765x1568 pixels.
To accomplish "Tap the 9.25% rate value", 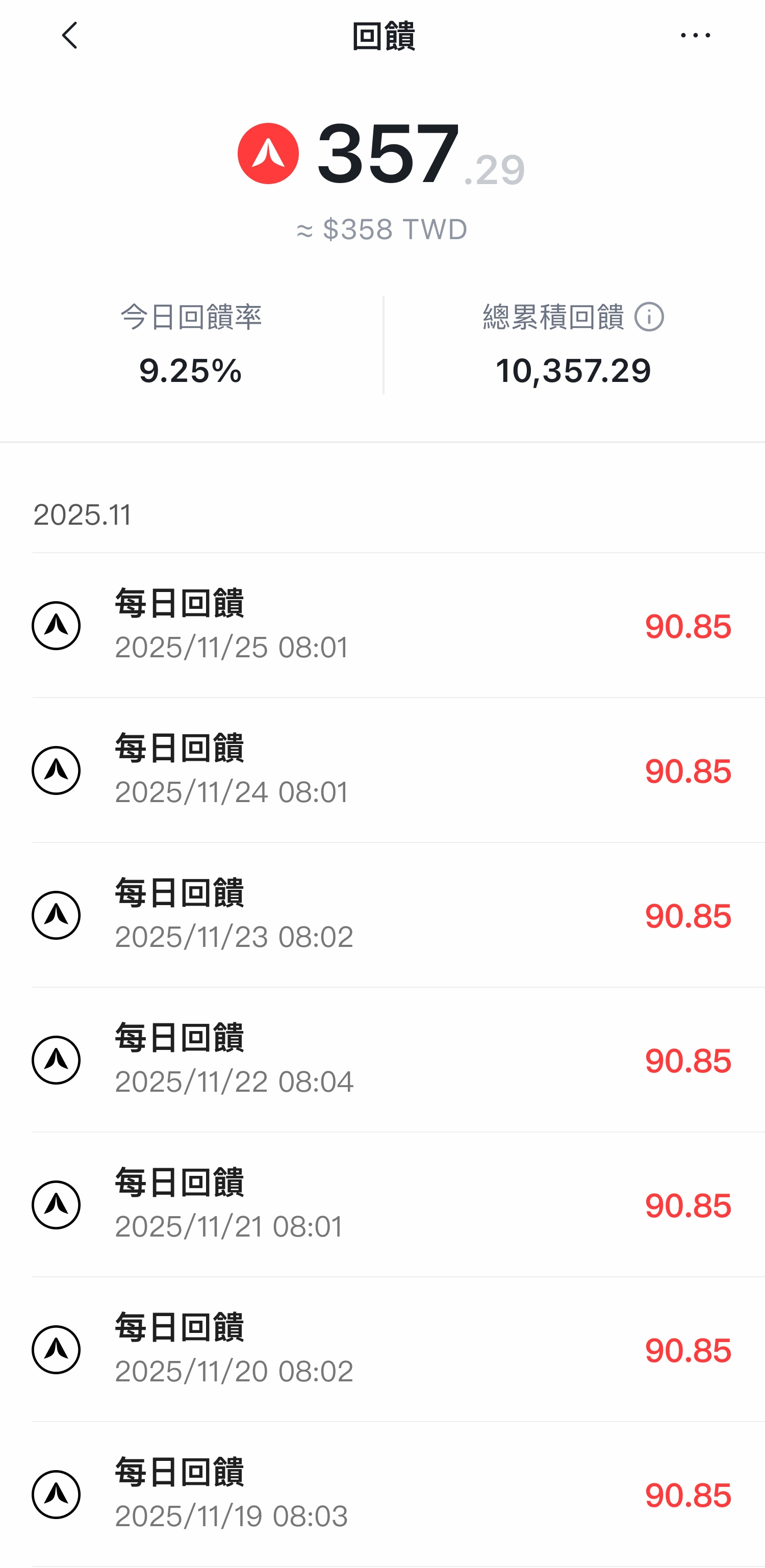I will (191, 370).
